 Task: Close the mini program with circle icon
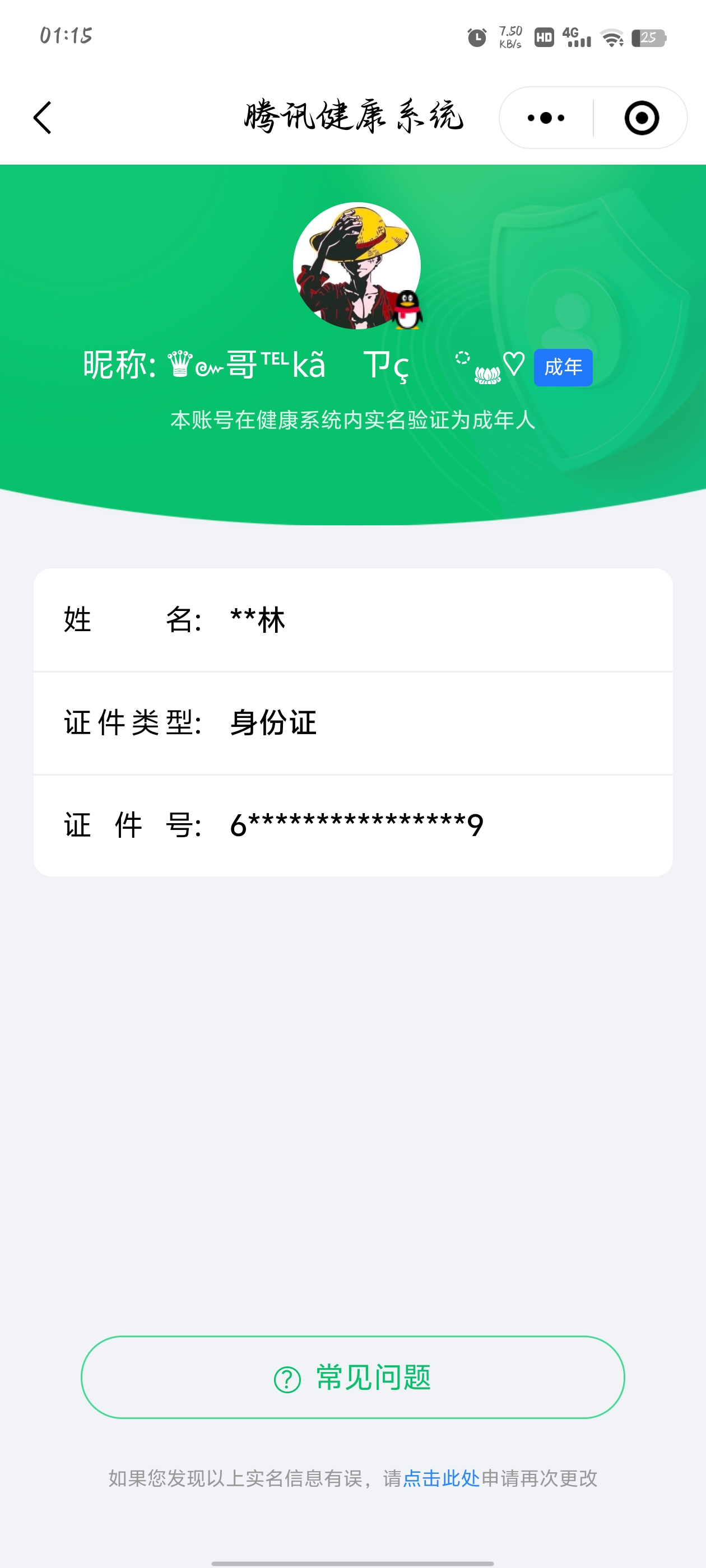point(642,118)
